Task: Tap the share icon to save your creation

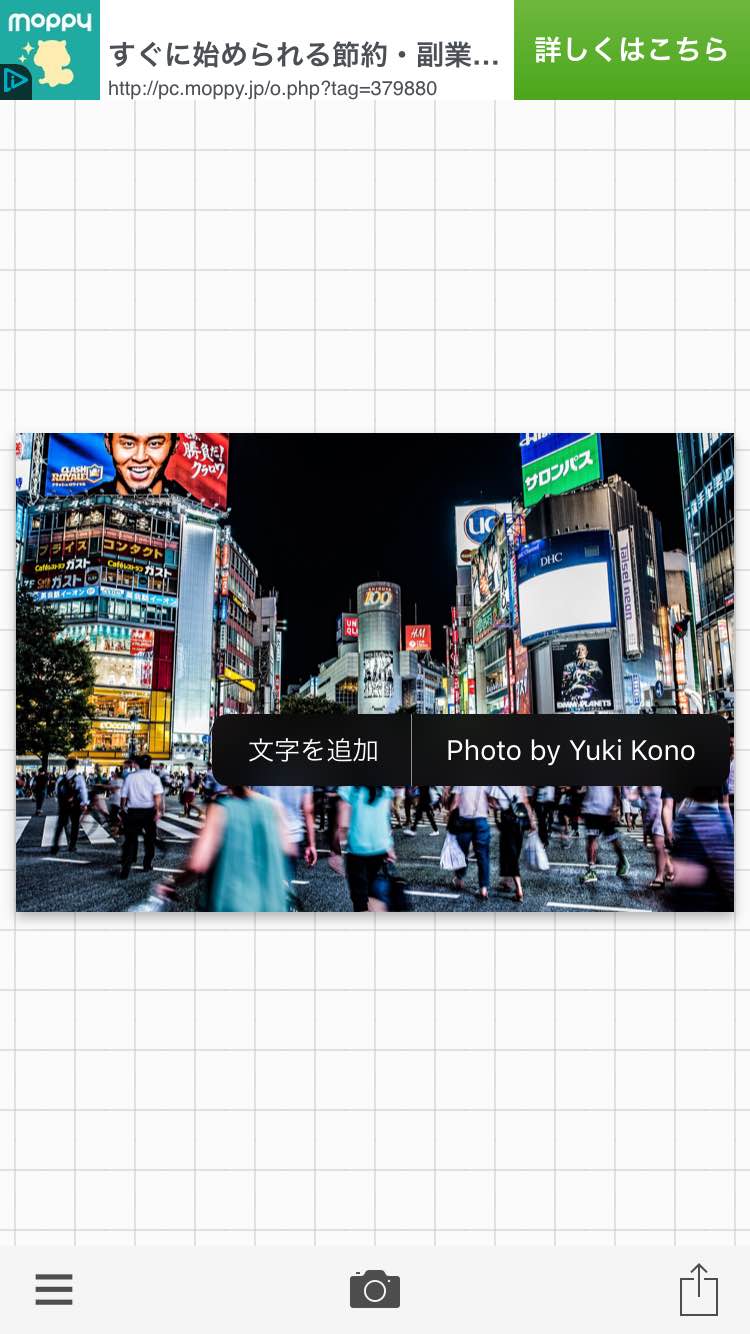Action: 698,1289
